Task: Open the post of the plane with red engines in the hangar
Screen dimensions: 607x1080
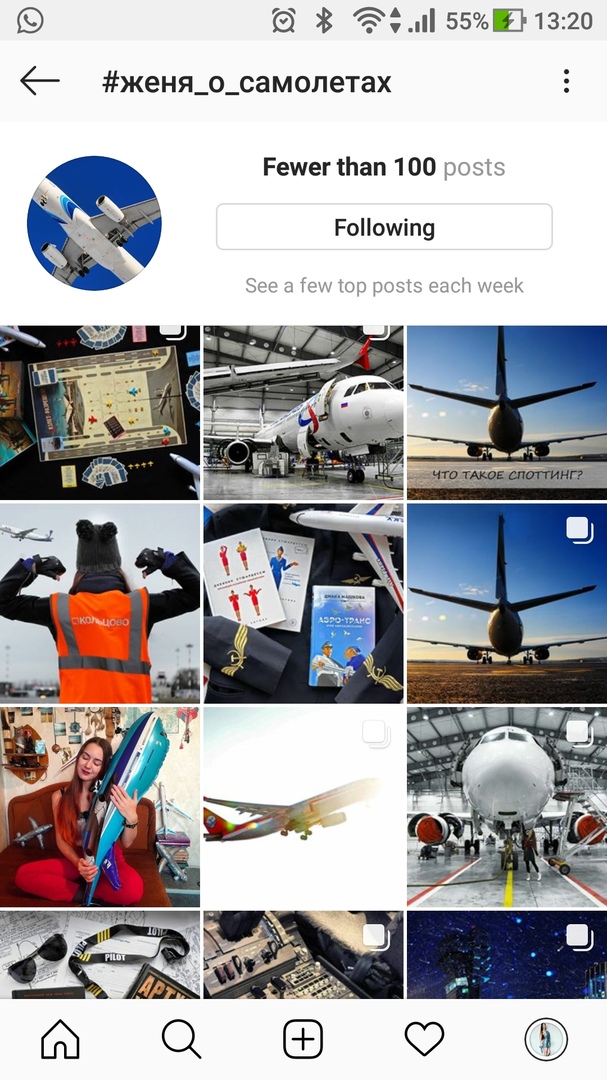Action: tap(507, 807)
